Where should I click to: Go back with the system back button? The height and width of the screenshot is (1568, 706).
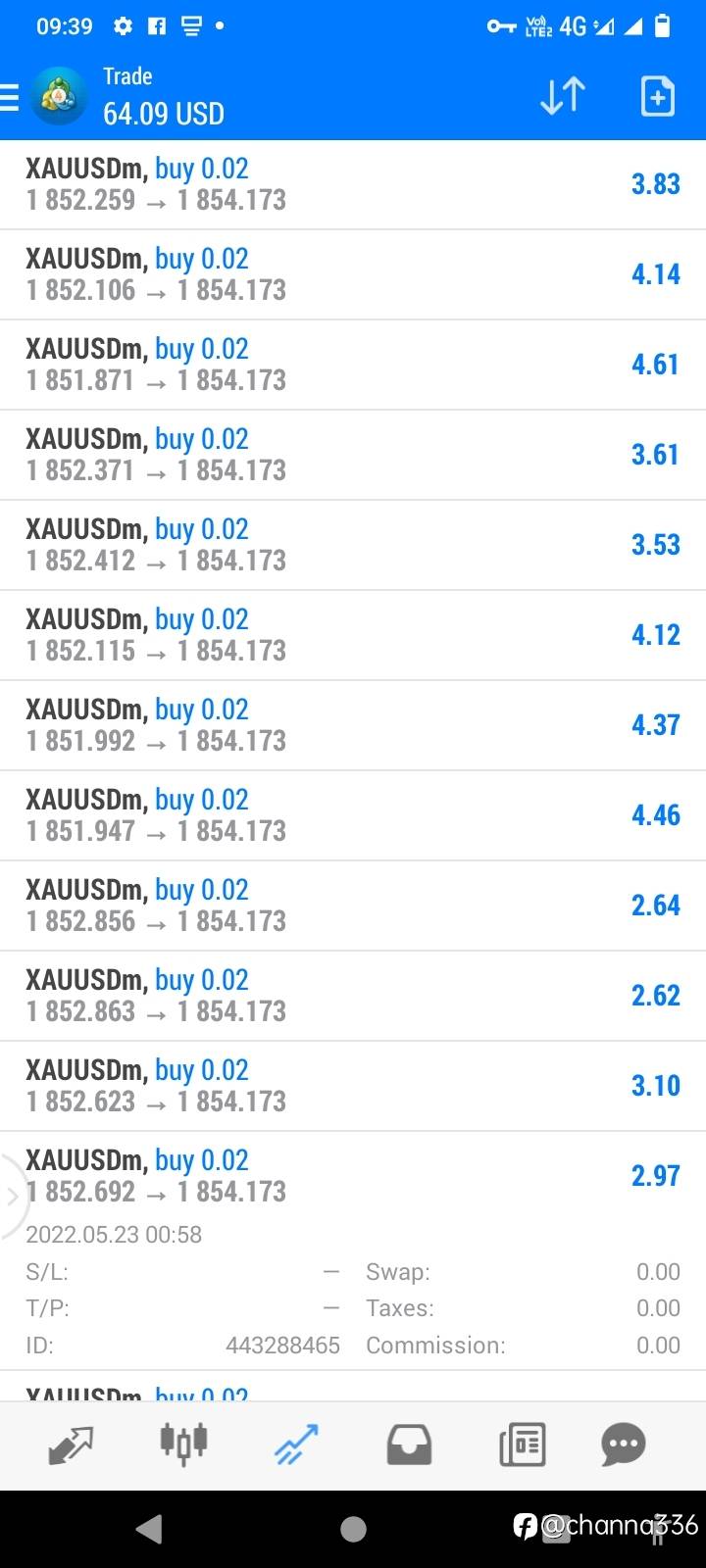[149, 1529]
